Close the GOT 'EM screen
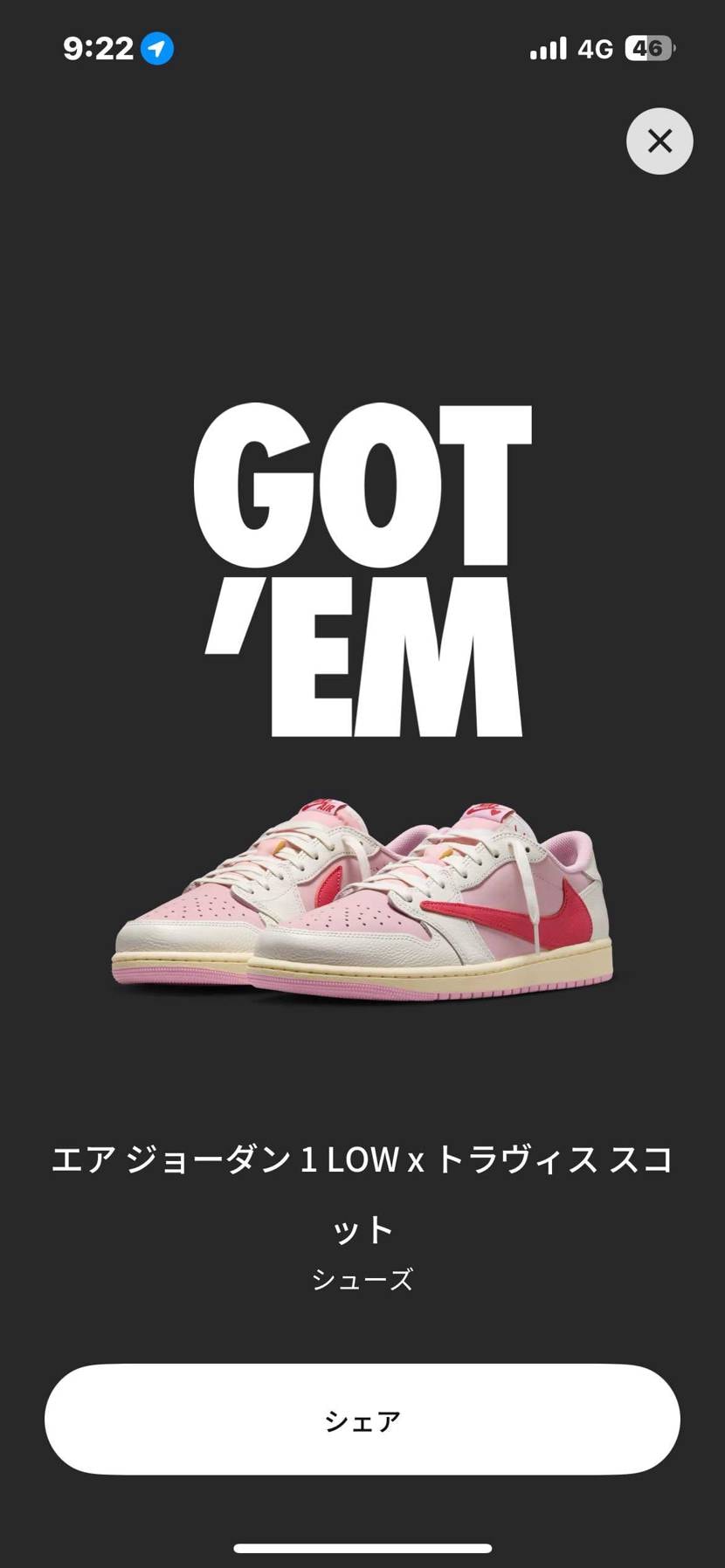 coord(659,141)
